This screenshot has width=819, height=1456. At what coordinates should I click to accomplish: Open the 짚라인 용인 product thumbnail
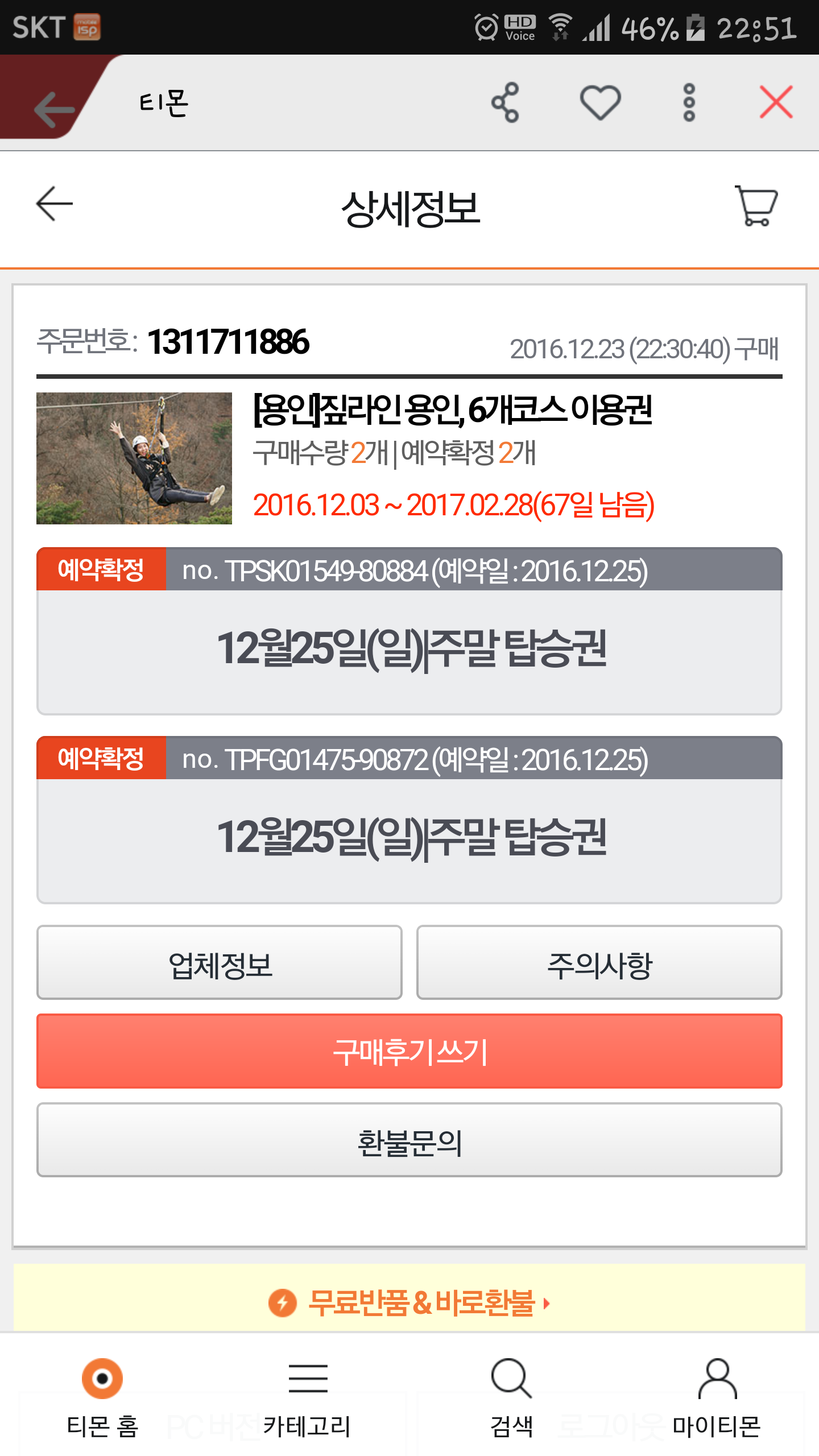134,458
